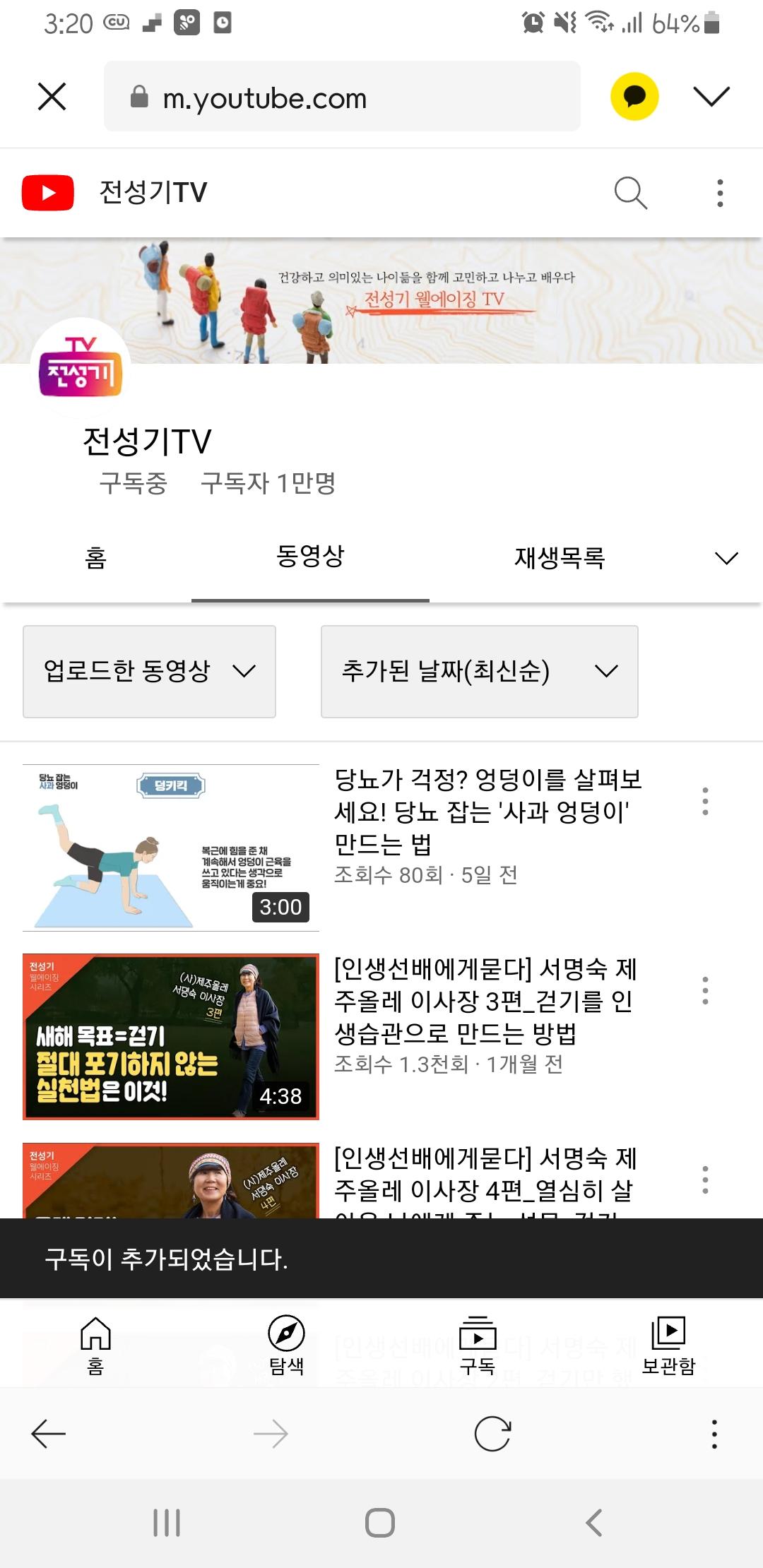The height and width of the screenshot is (1568, 763).
Task: Open options for the 서명숙 3편 video
Action: pyautogui.click(x=705, y=991)
